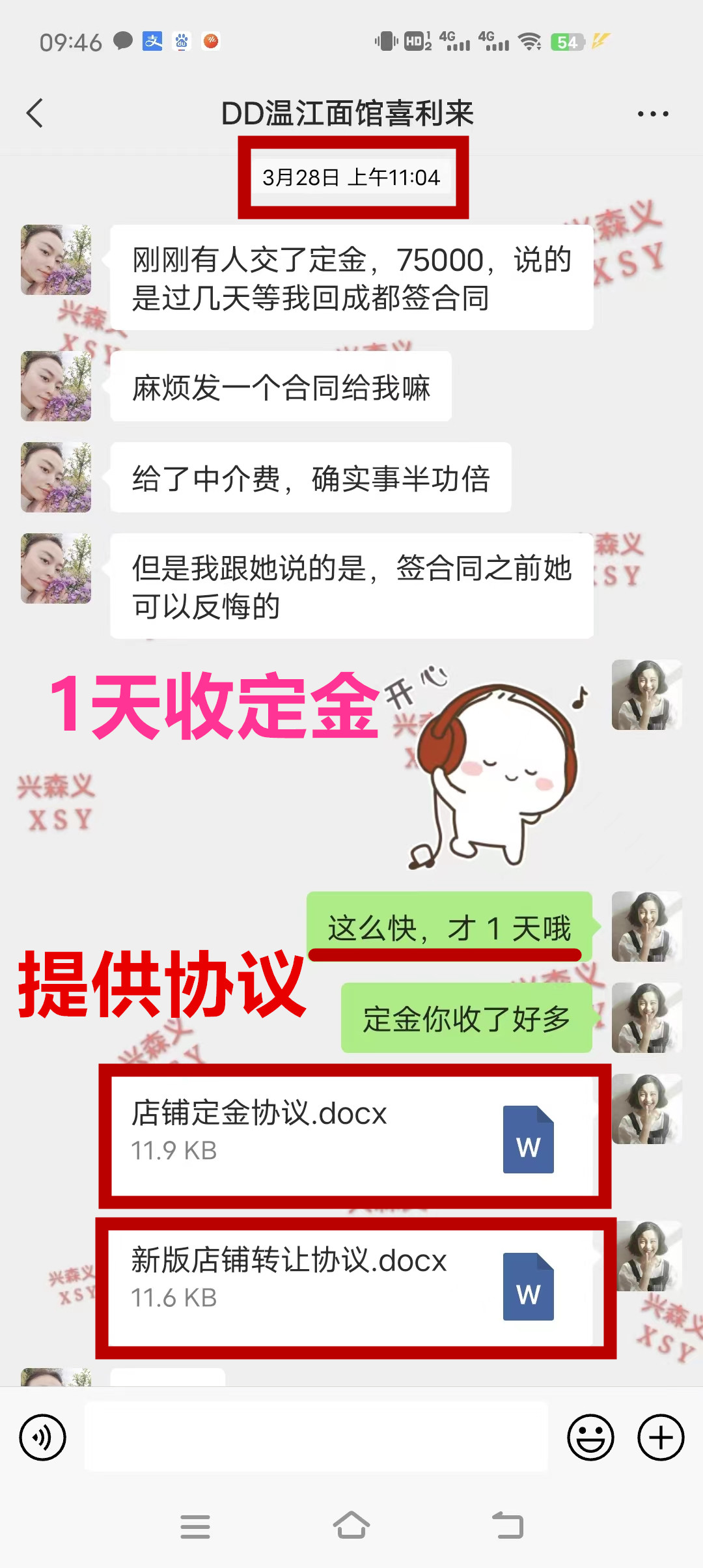The image size is (703, 1568).
Task: Switch to voice message input
Action: [x=43, y=1437]
